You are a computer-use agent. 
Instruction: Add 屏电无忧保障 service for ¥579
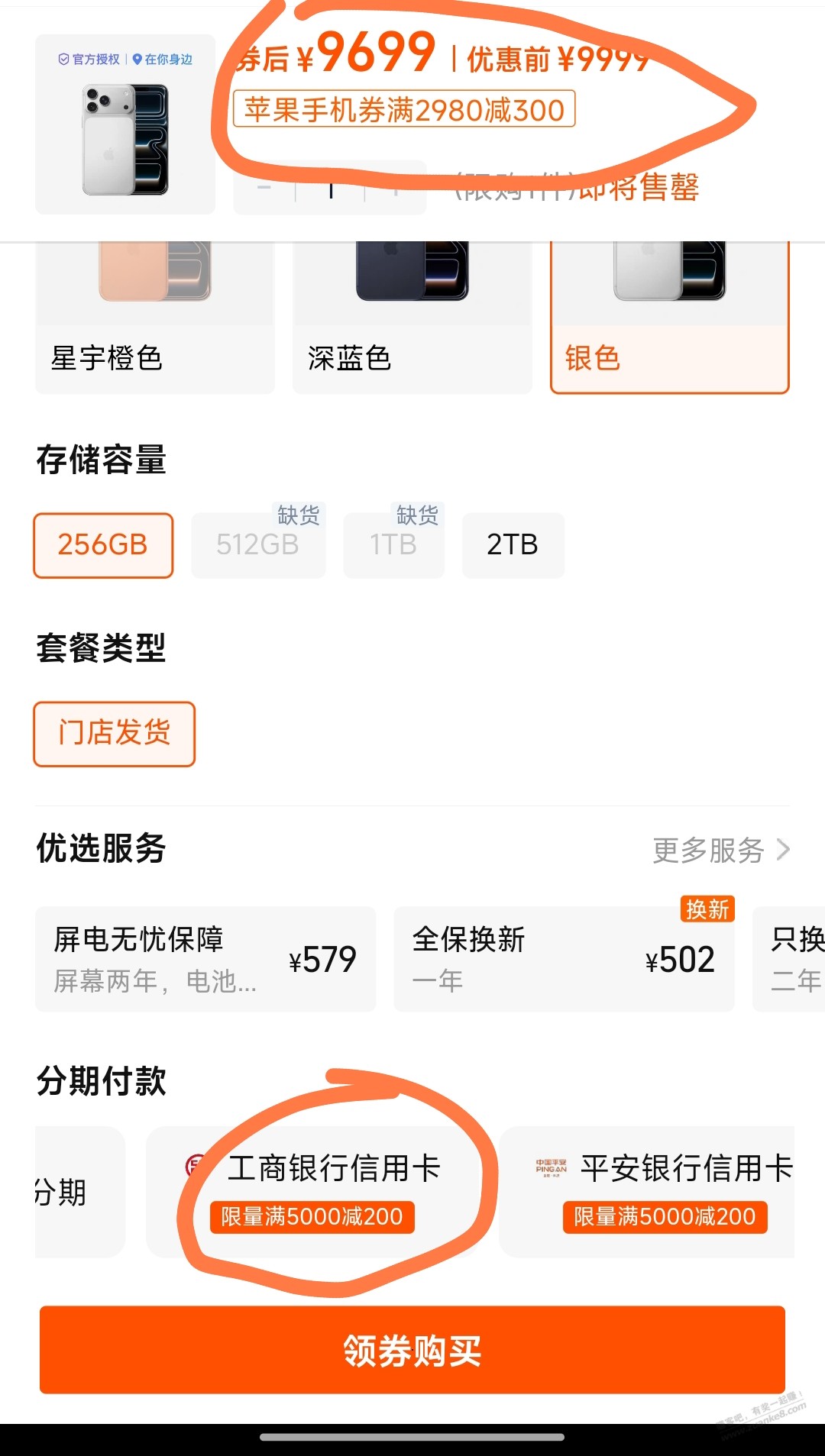click(x=205, y=959)
